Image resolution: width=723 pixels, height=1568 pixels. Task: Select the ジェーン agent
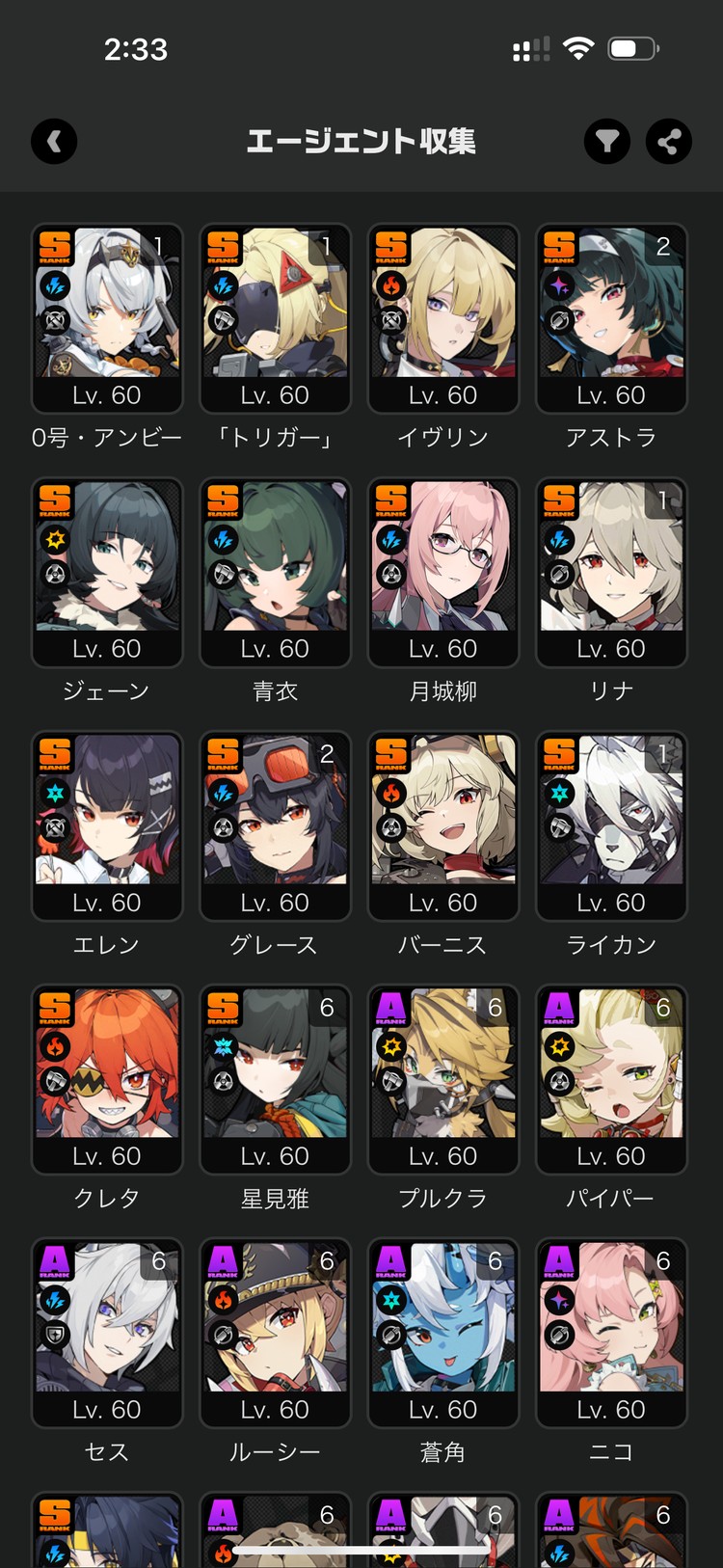pos(107,572)
